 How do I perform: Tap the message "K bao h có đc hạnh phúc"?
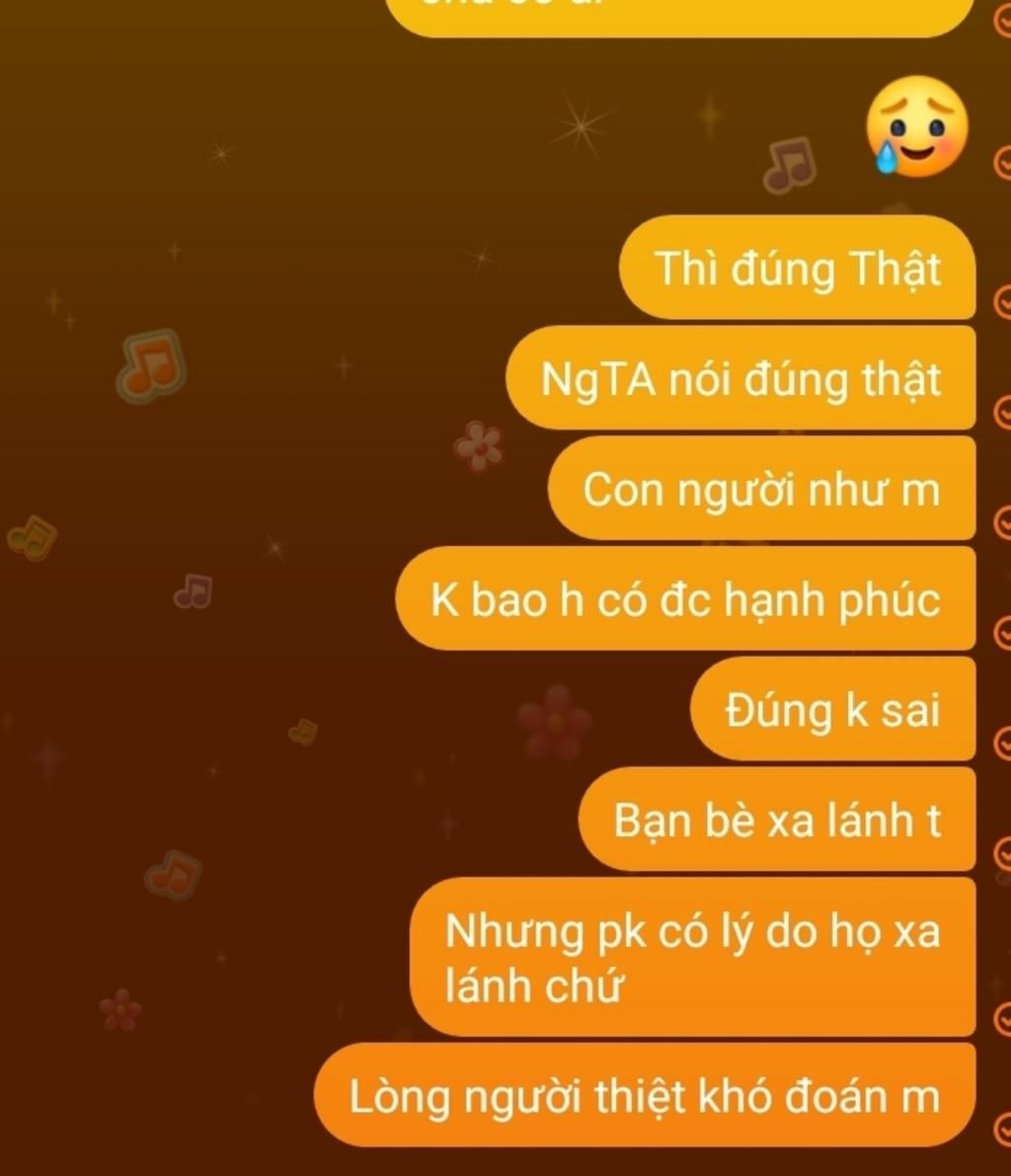[686, 599]
